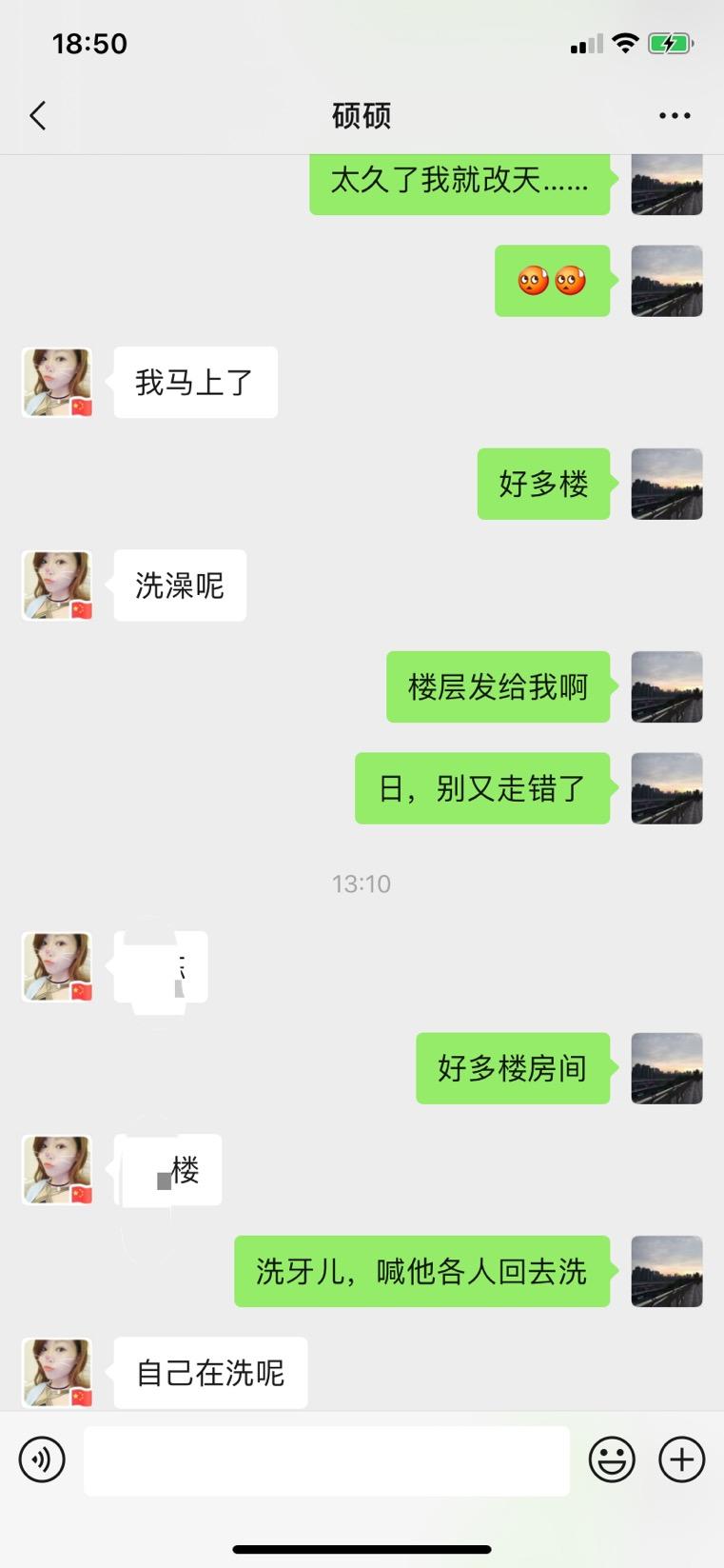Open the chat's more options menu

pos(675,116)
